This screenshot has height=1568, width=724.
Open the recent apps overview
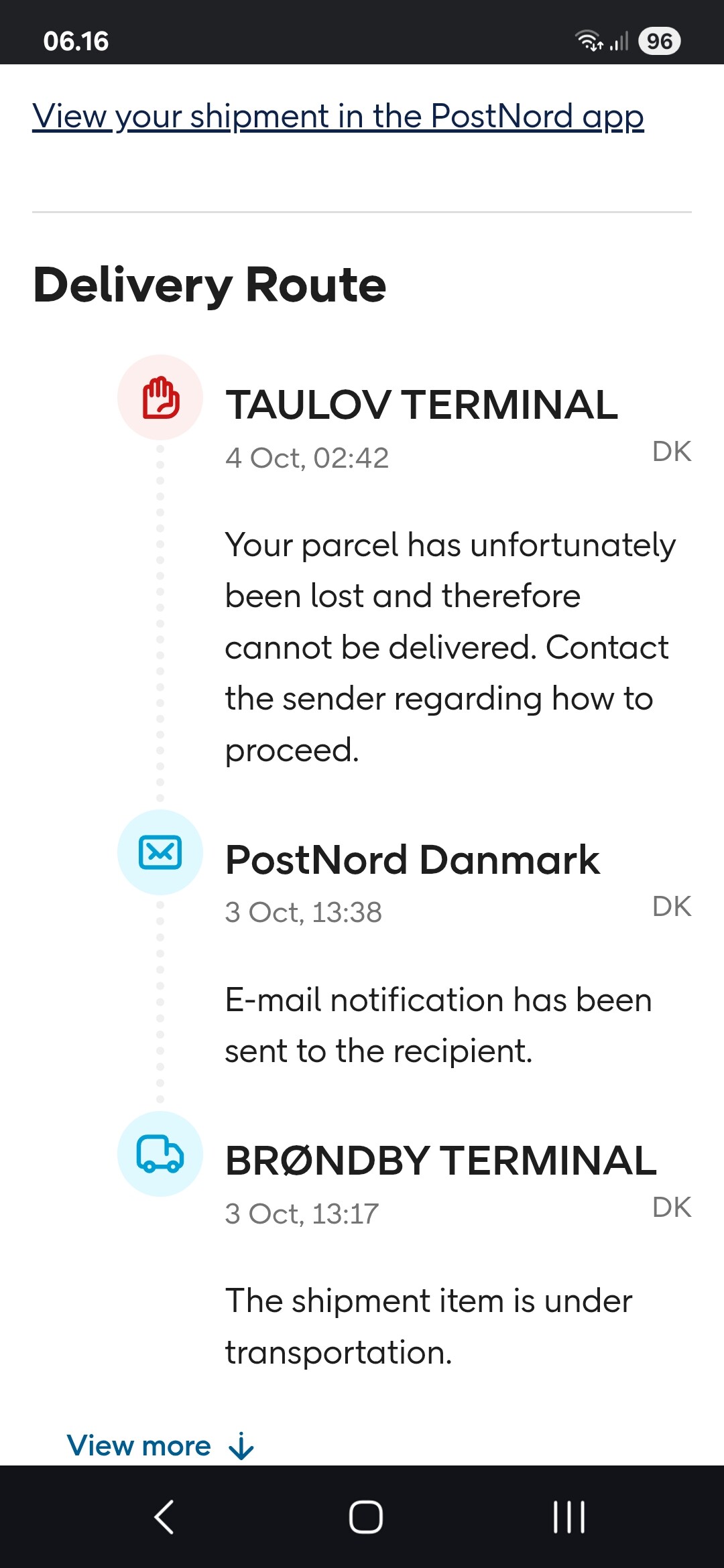coord(568,1517)
